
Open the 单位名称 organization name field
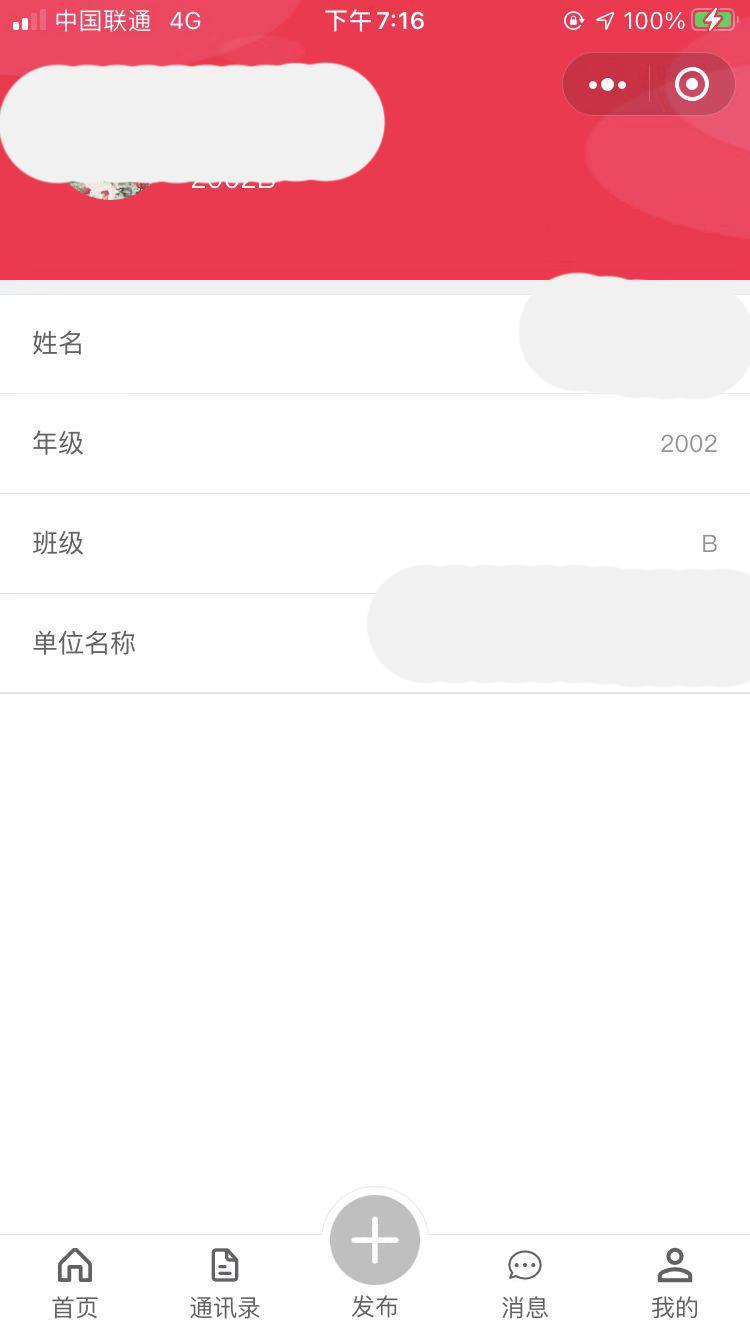[375, 643]
